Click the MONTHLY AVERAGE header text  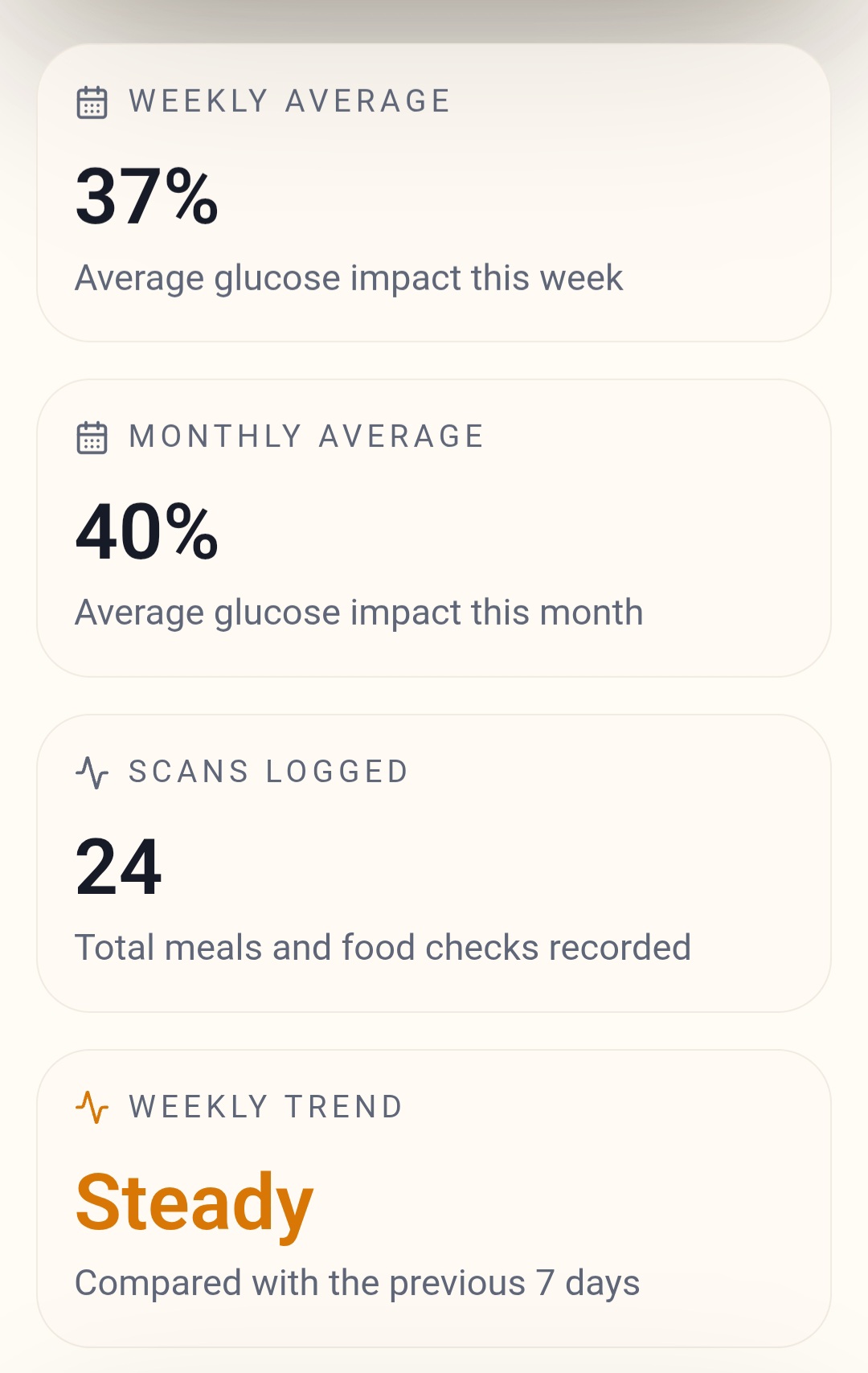click(305, 436)
